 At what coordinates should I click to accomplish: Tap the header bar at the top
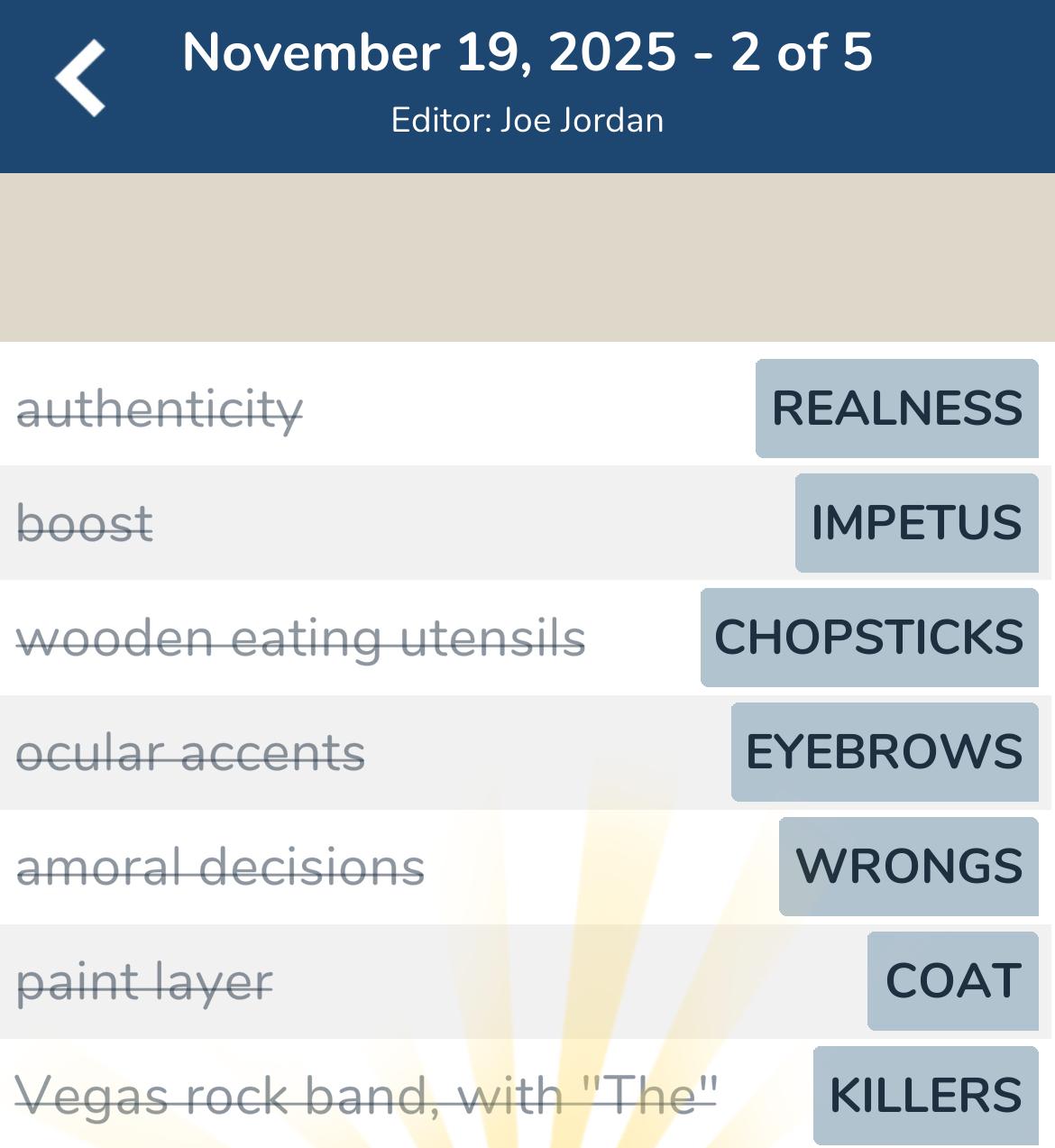tap(527, 86)
